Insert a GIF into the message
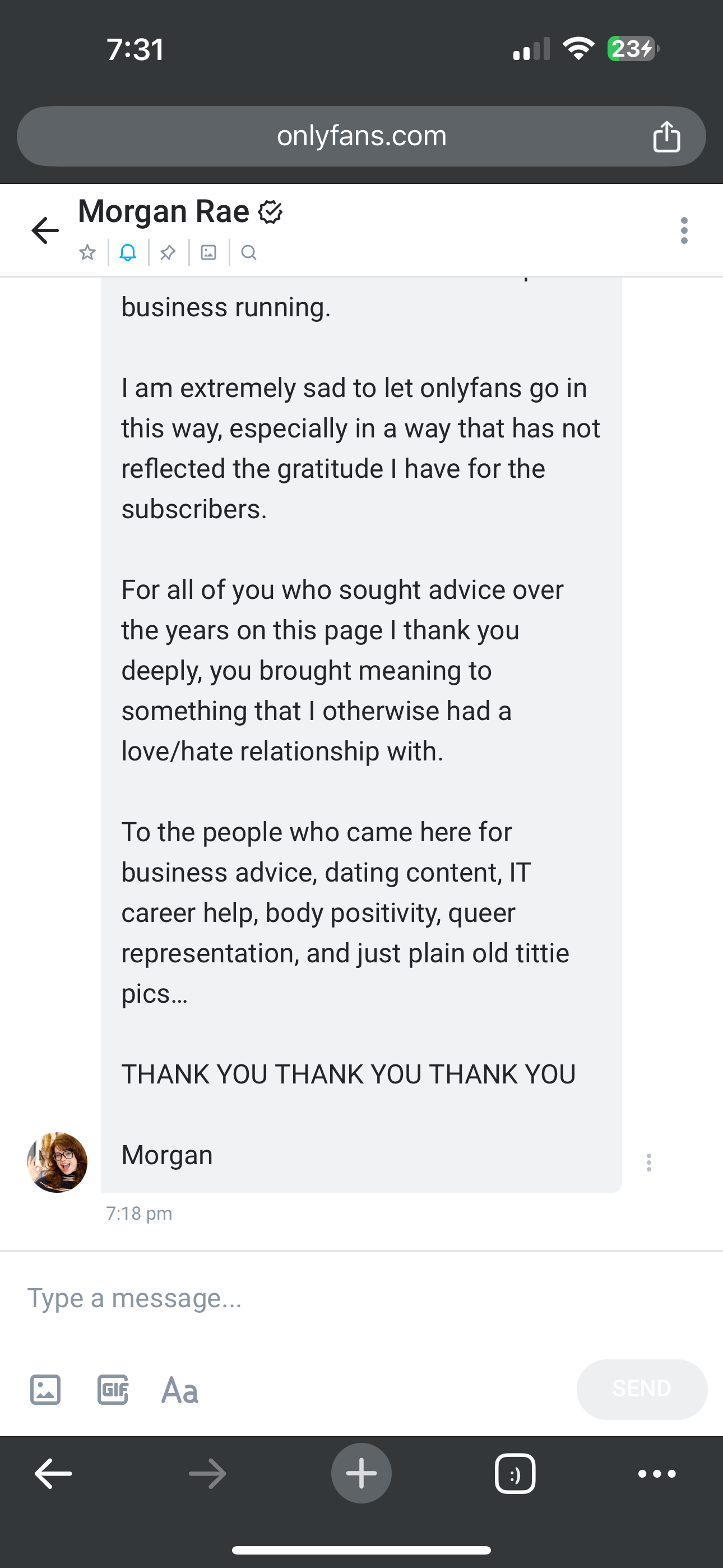The height and width of the screenshot is (1568, 723). [x=113, y=1390]
